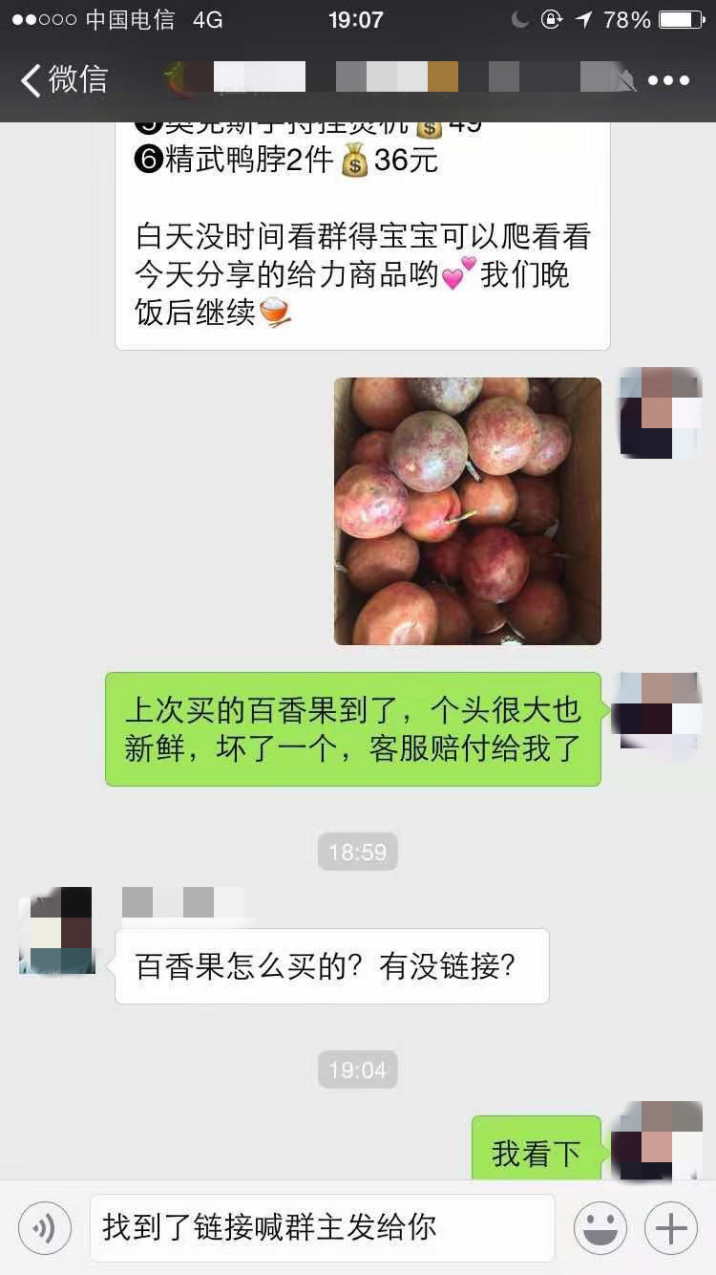The height and width of the screenshot is (1275, 716).
Task: Switch to voice message input
Action: pos(45,1227)
